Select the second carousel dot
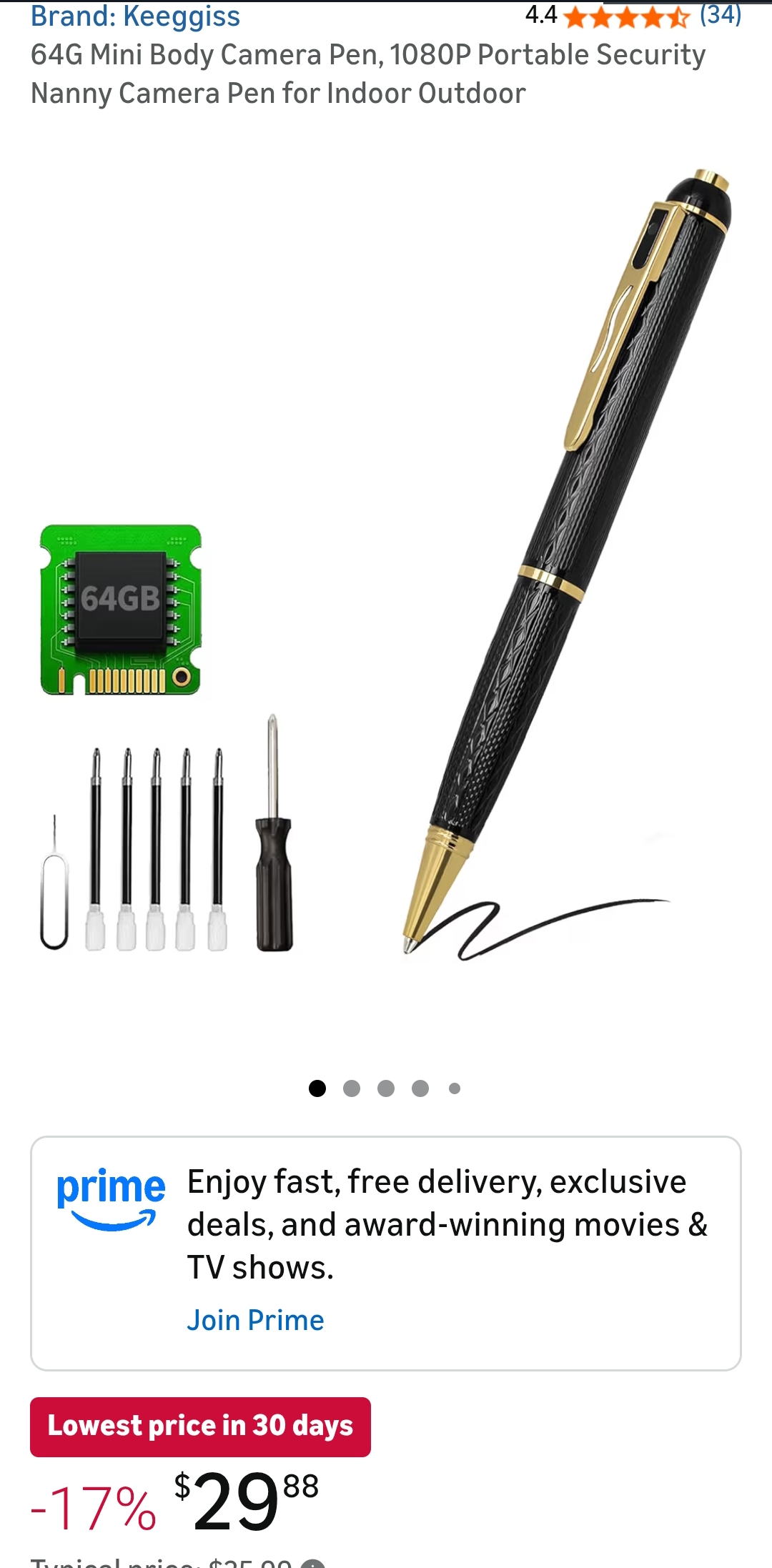Image resolution: width=772 pixels, height=1568 pixels. (x=352, y=1088)
